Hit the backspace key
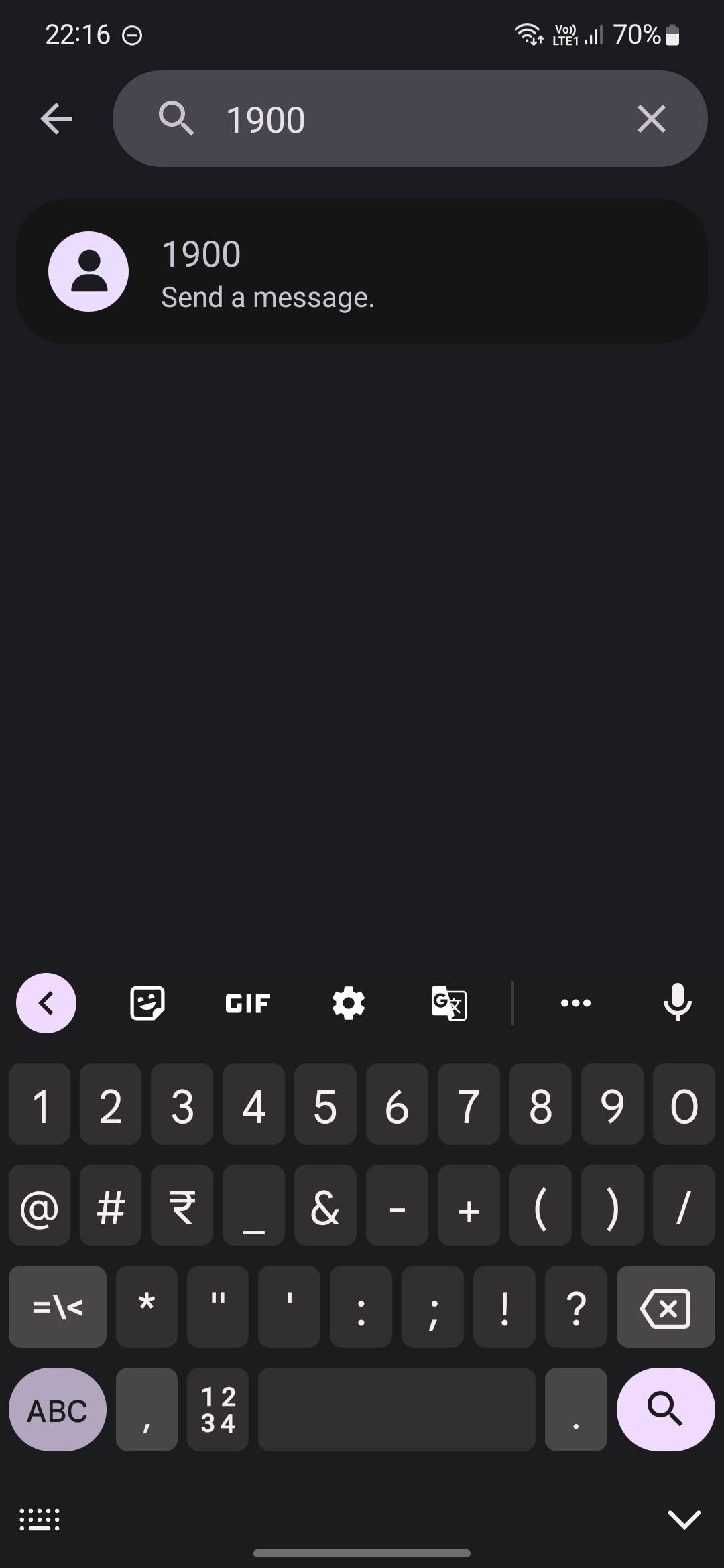Viewport: 724px width, 1568px height. [x=666, y=1307]
